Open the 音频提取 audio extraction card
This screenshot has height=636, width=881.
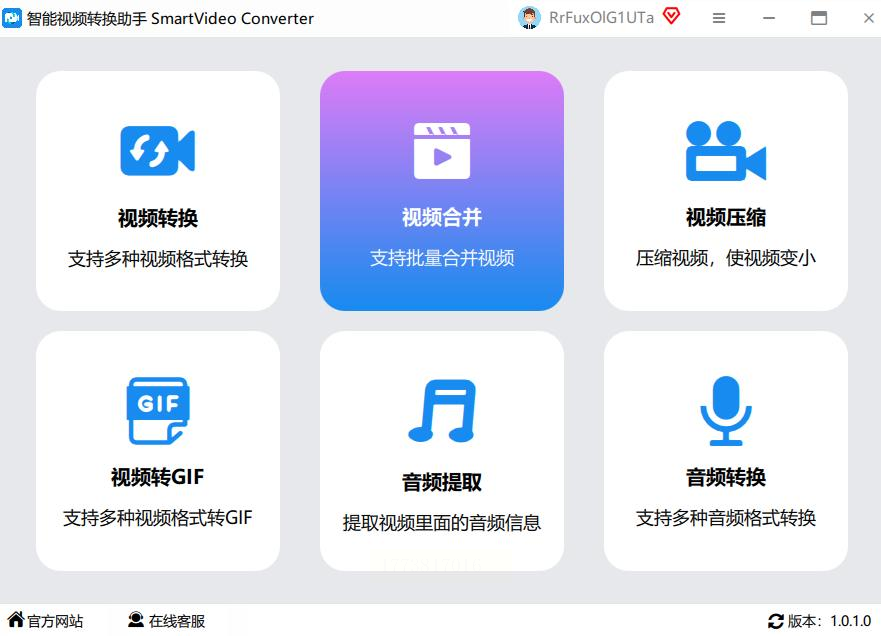(x=442, y=451)
